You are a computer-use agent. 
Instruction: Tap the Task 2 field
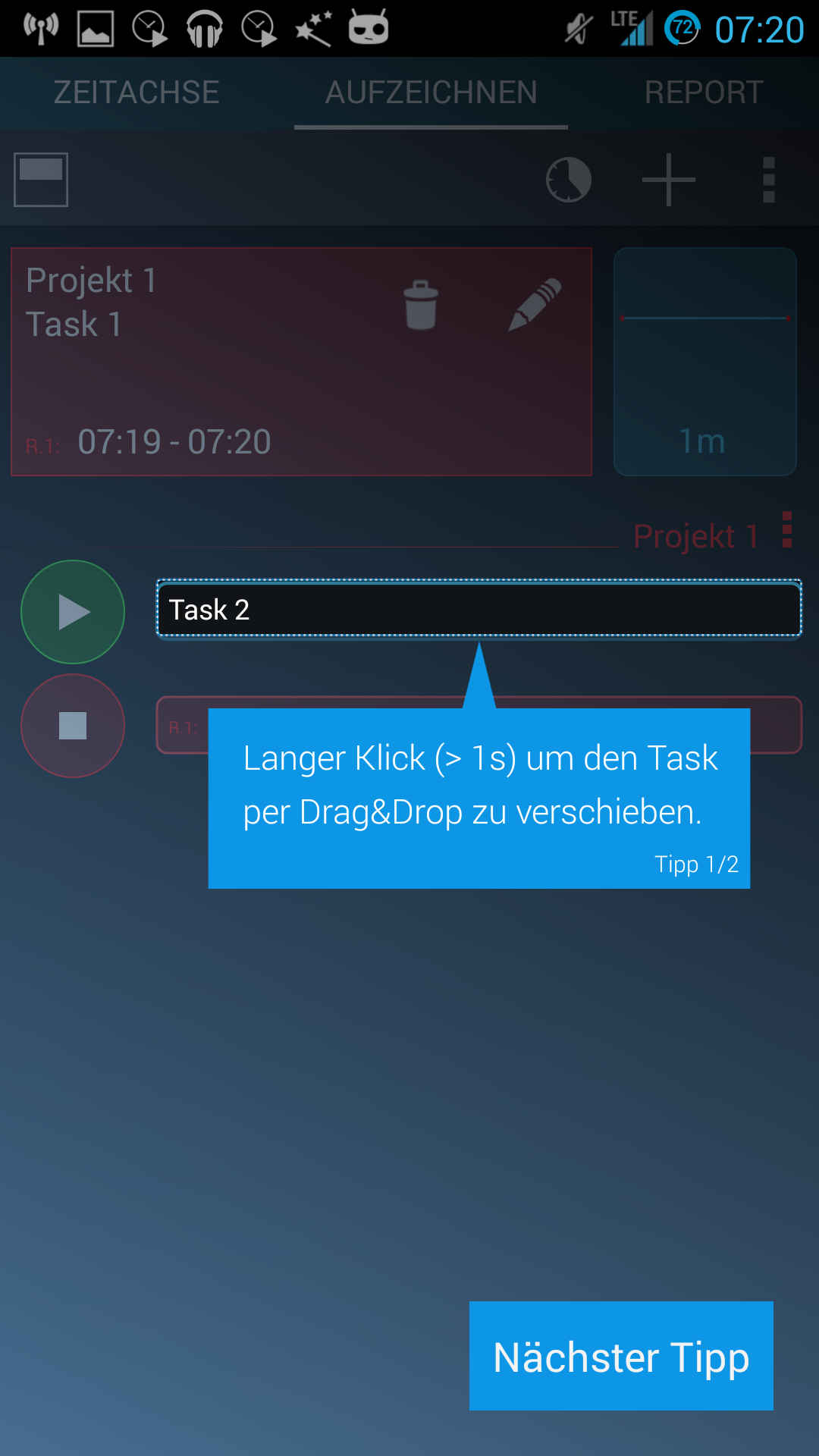point(479,609)
